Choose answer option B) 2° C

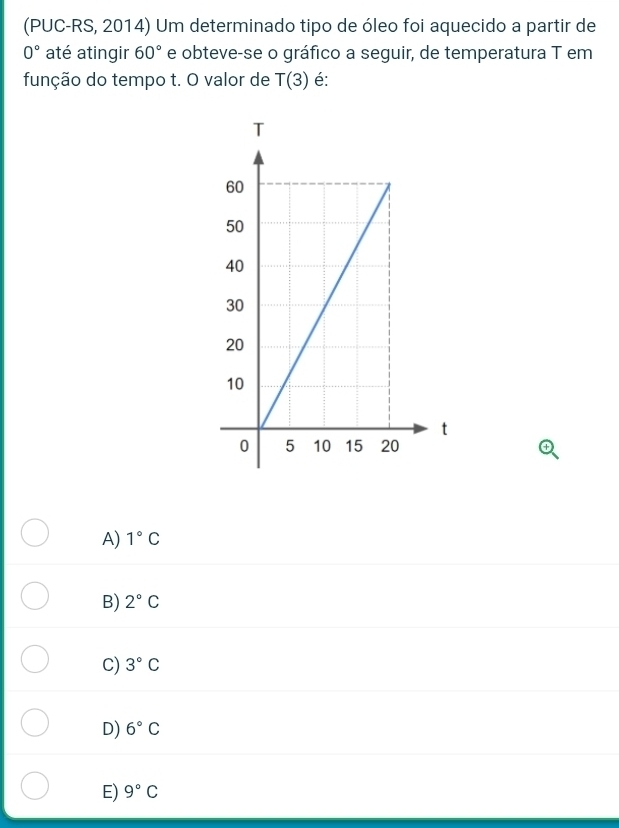click(35, 598)
